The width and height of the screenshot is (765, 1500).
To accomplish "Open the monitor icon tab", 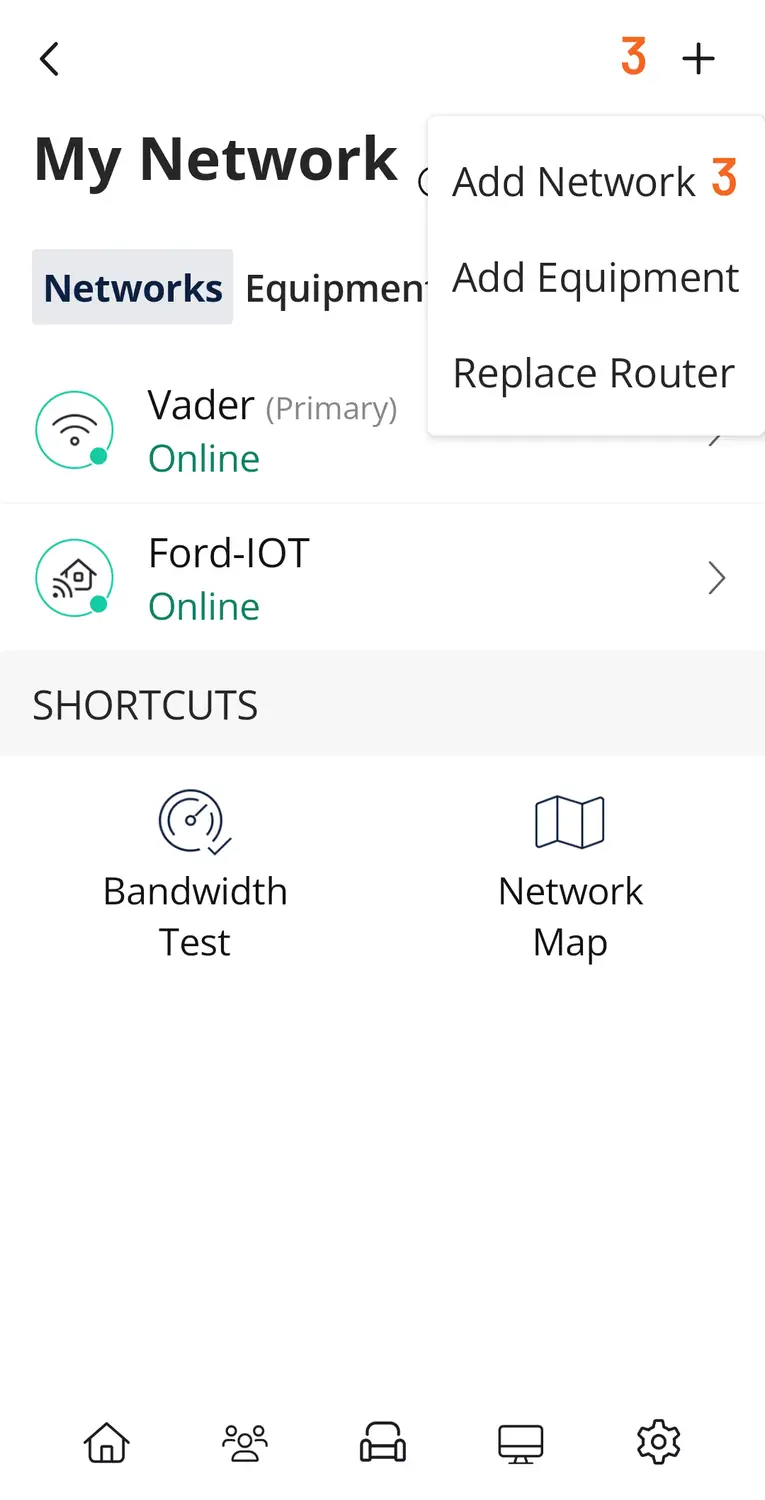I will point(521,1443).
